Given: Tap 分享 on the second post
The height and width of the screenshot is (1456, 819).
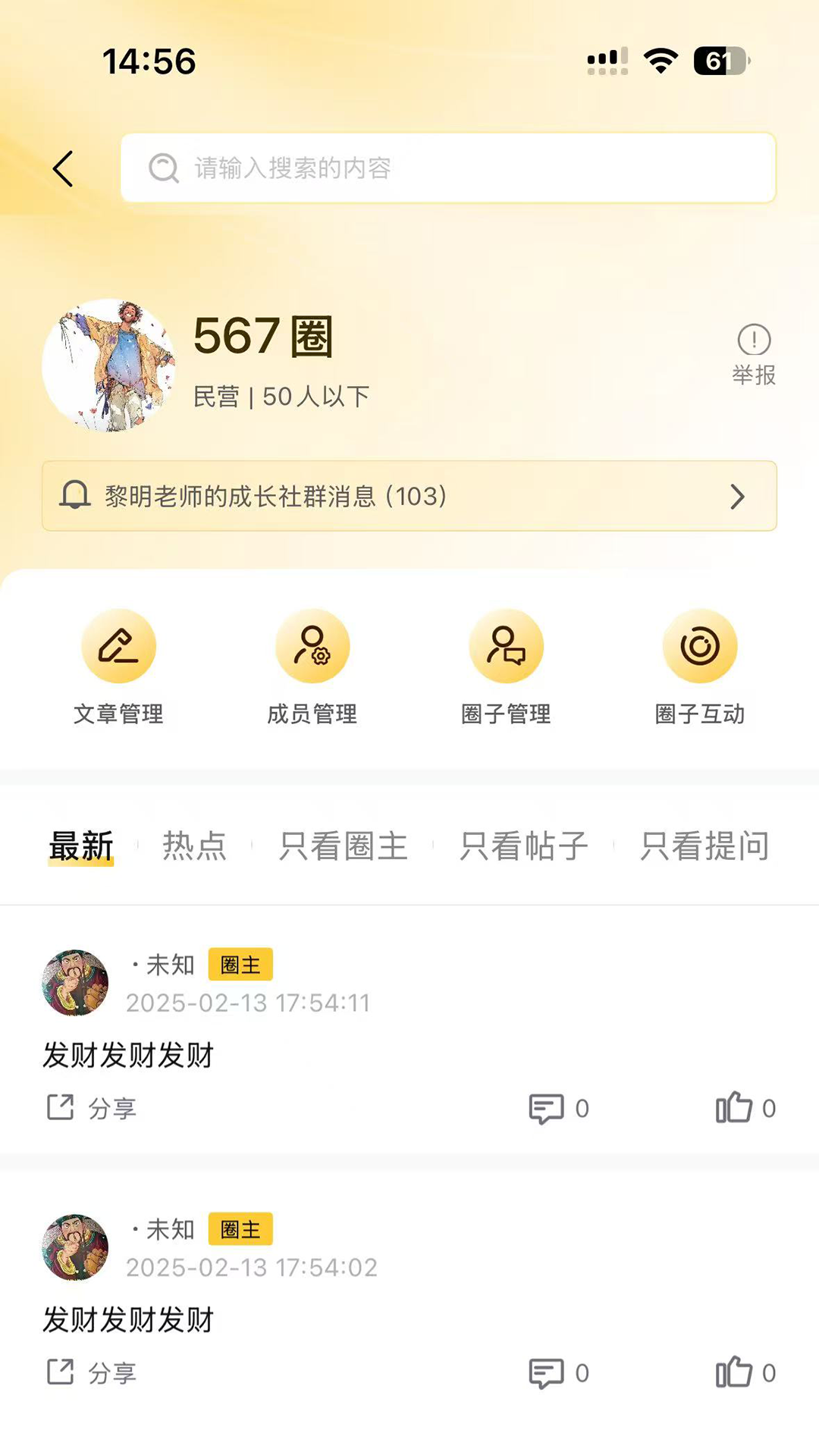Looking at the screenshot, I should click(91, 1373).
